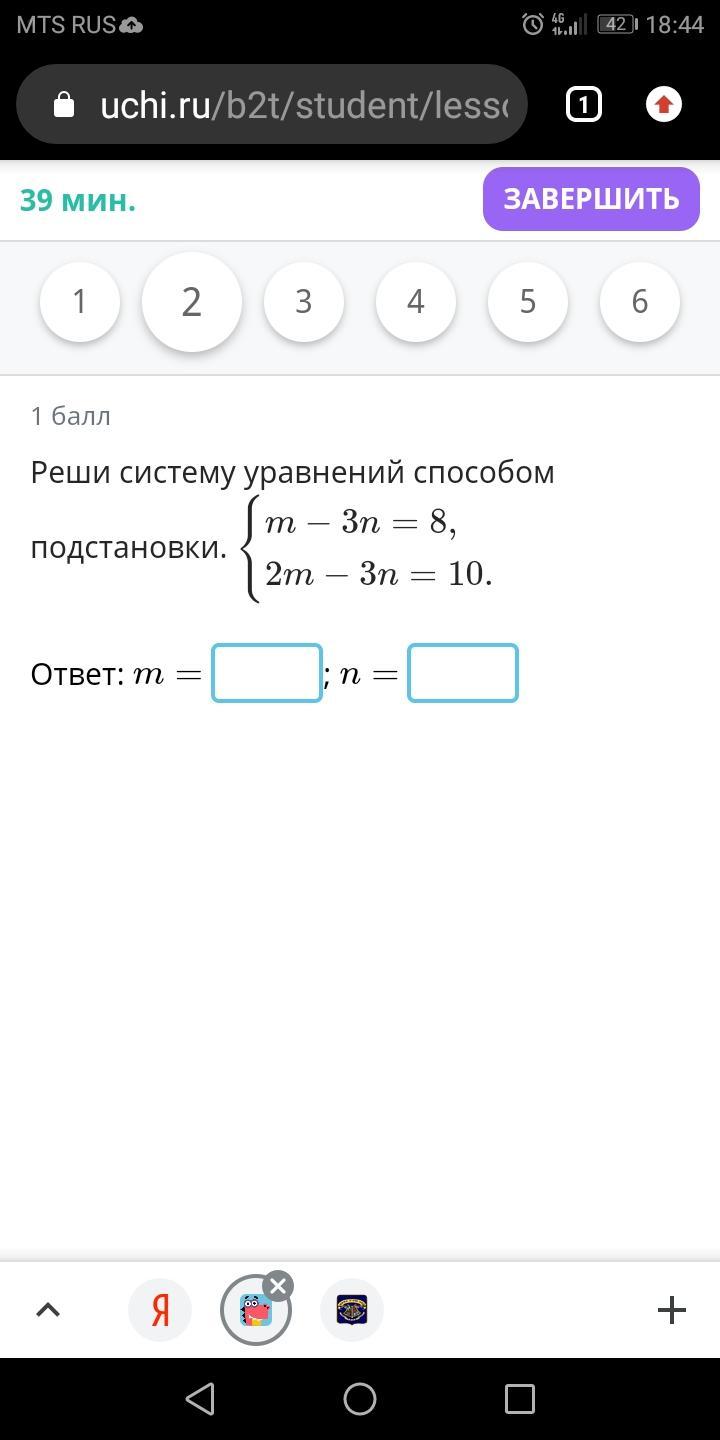This screenshot has height=1440, width=720.
Task: Open the Yandex shortcut
Action: 160,1310
